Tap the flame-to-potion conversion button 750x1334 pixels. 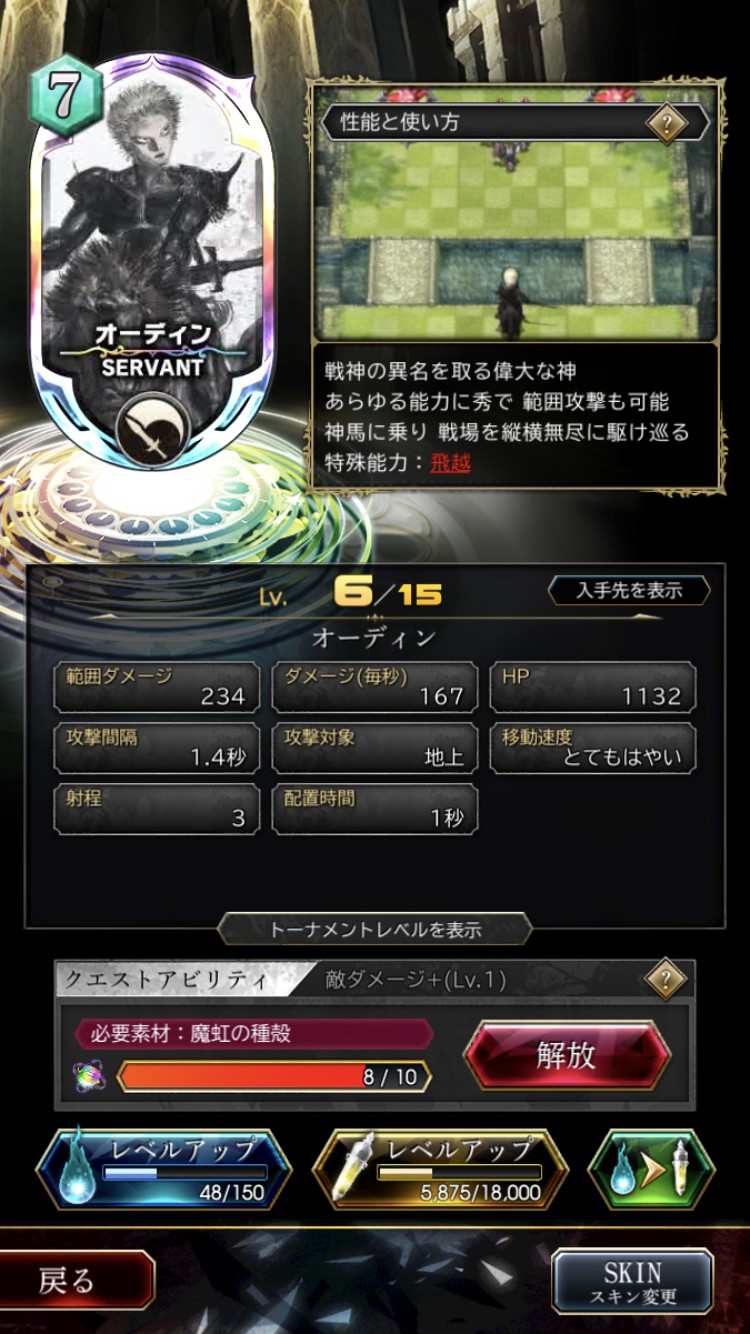pos(652,1170)
